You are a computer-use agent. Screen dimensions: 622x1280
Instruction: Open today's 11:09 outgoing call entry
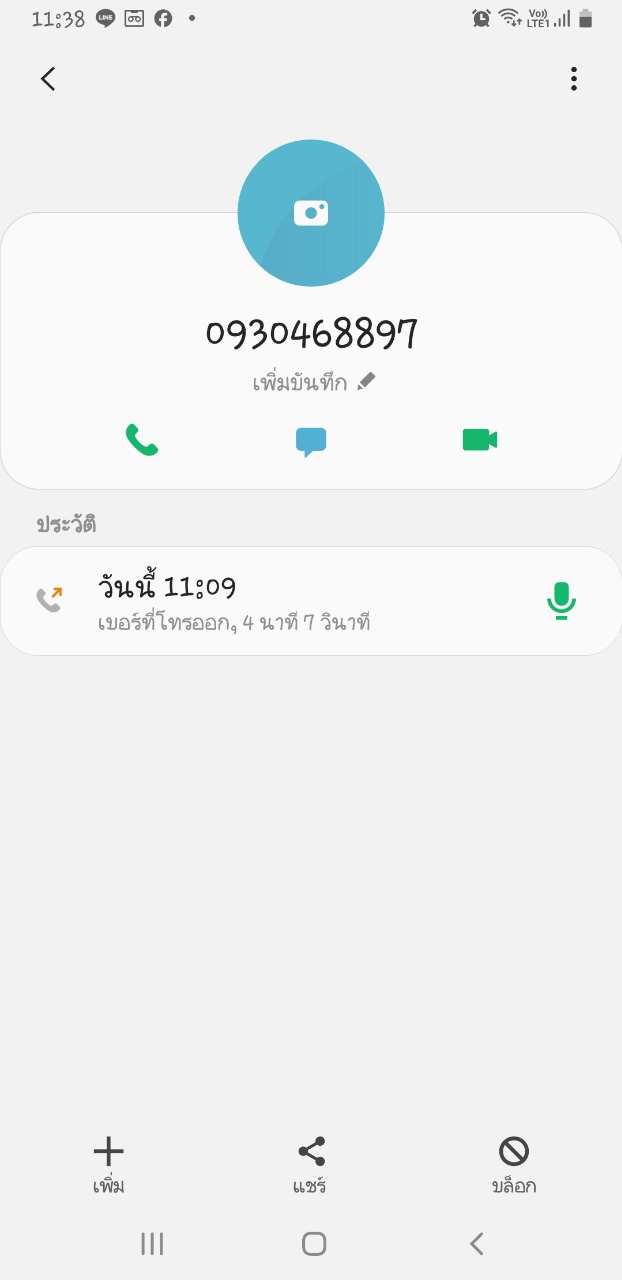pyautogui.click(x=280, y=602)
